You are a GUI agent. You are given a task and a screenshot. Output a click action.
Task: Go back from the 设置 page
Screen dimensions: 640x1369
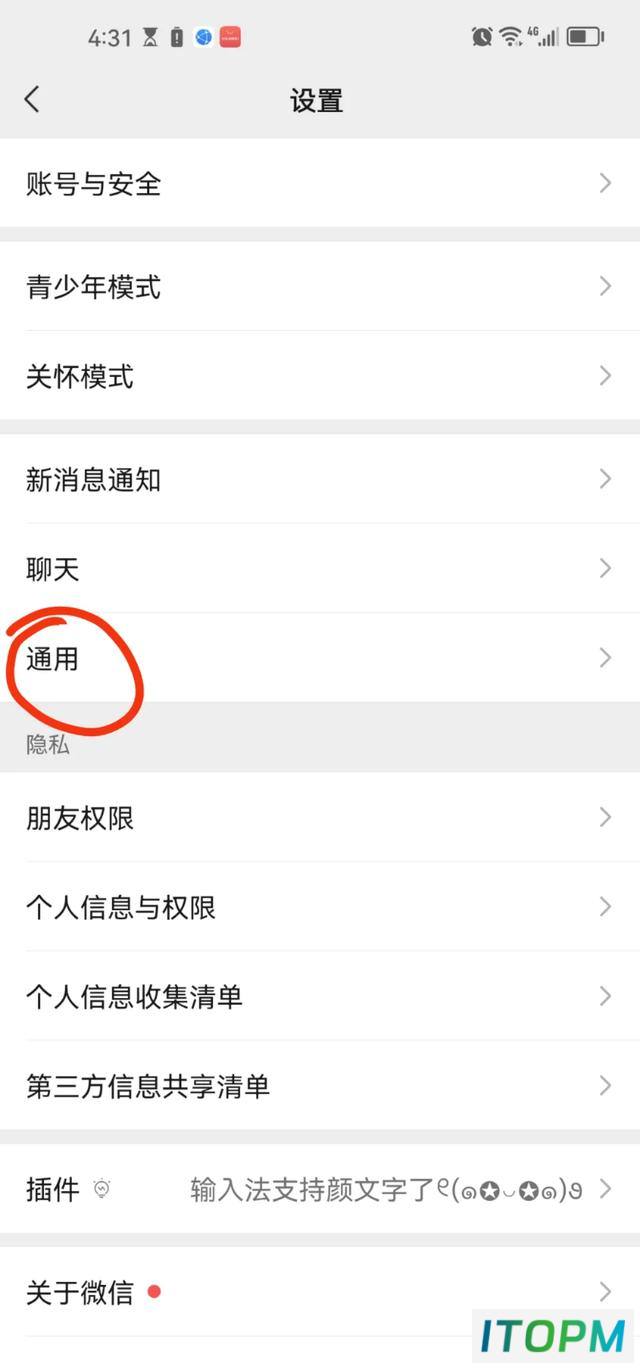point(33,99)
